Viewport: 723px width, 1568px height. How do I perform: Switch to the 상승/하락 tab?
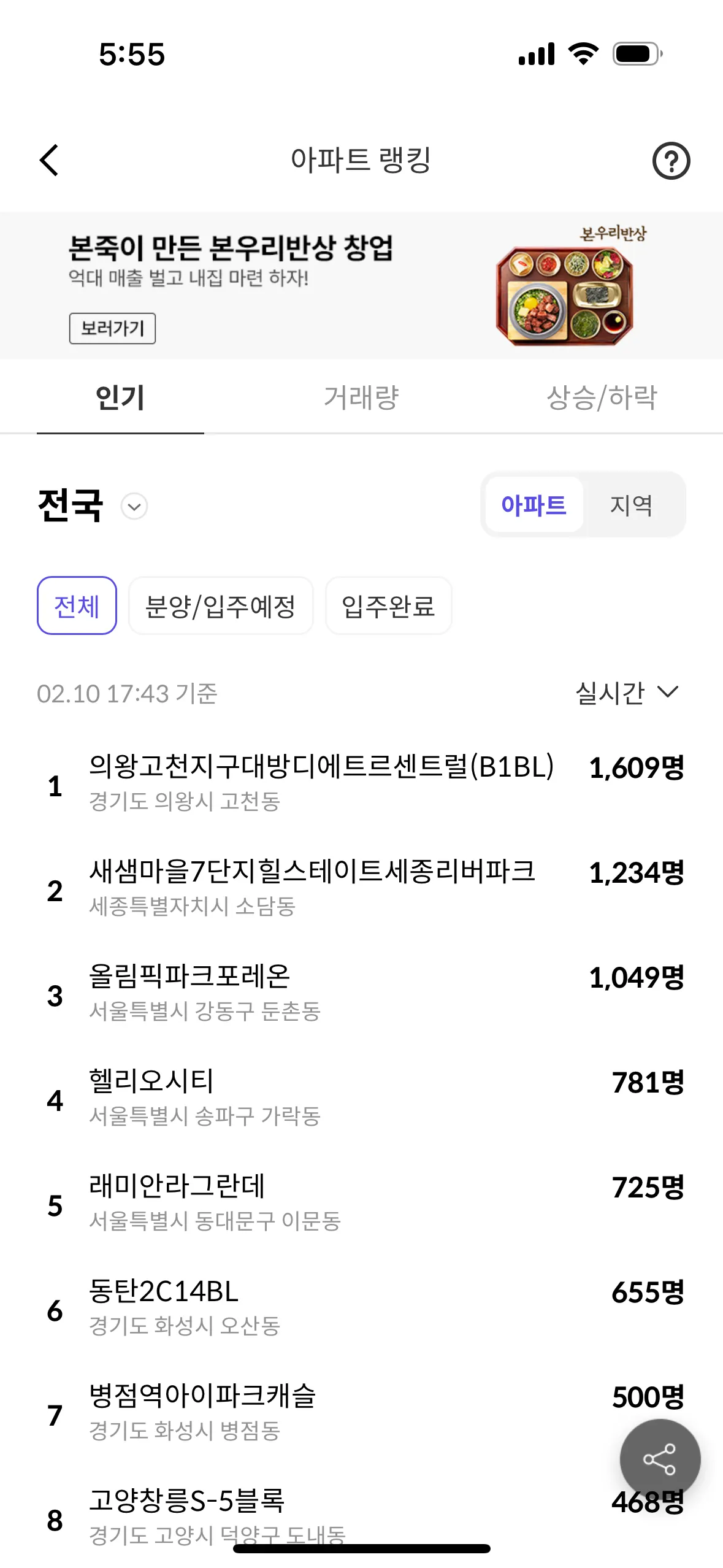602,398
